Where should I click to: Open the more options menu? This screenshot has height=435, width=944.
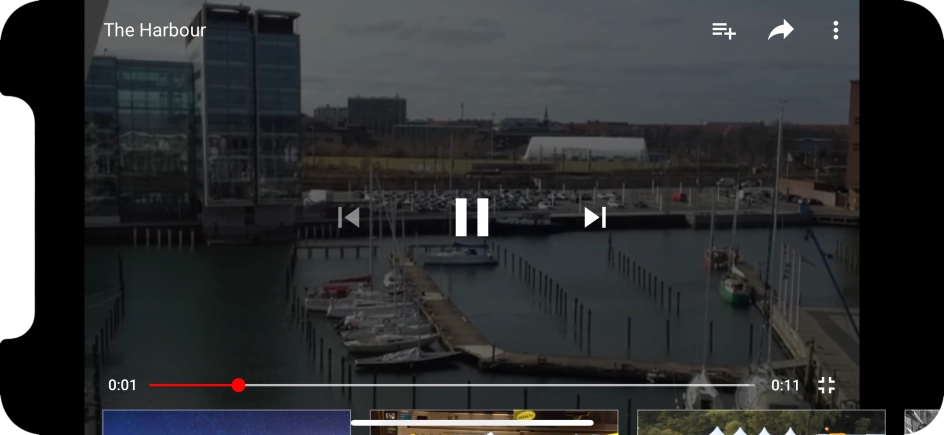(836, 31)
